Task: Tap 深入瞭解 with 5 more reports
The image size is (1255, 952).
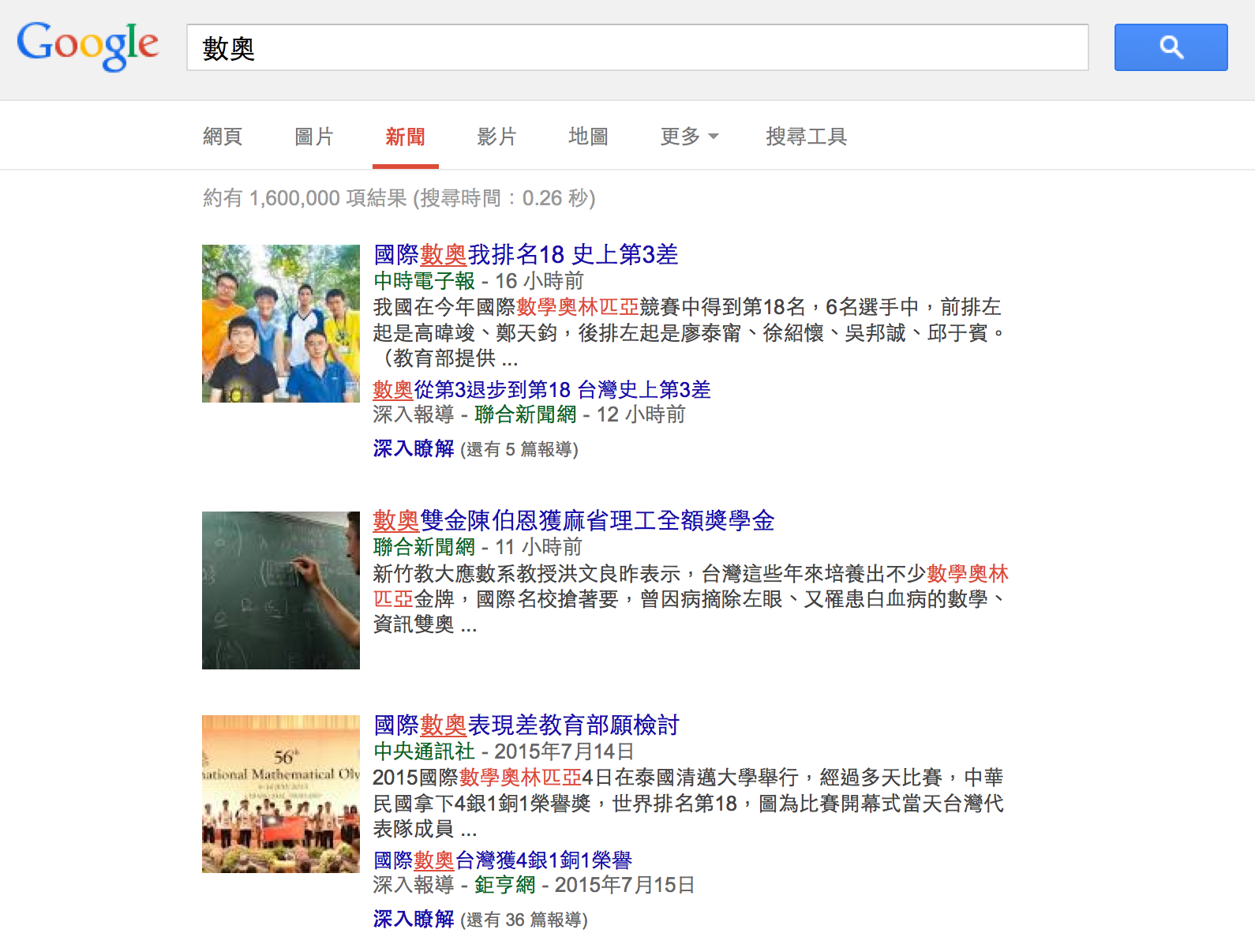Action: [x=414, y=448]
